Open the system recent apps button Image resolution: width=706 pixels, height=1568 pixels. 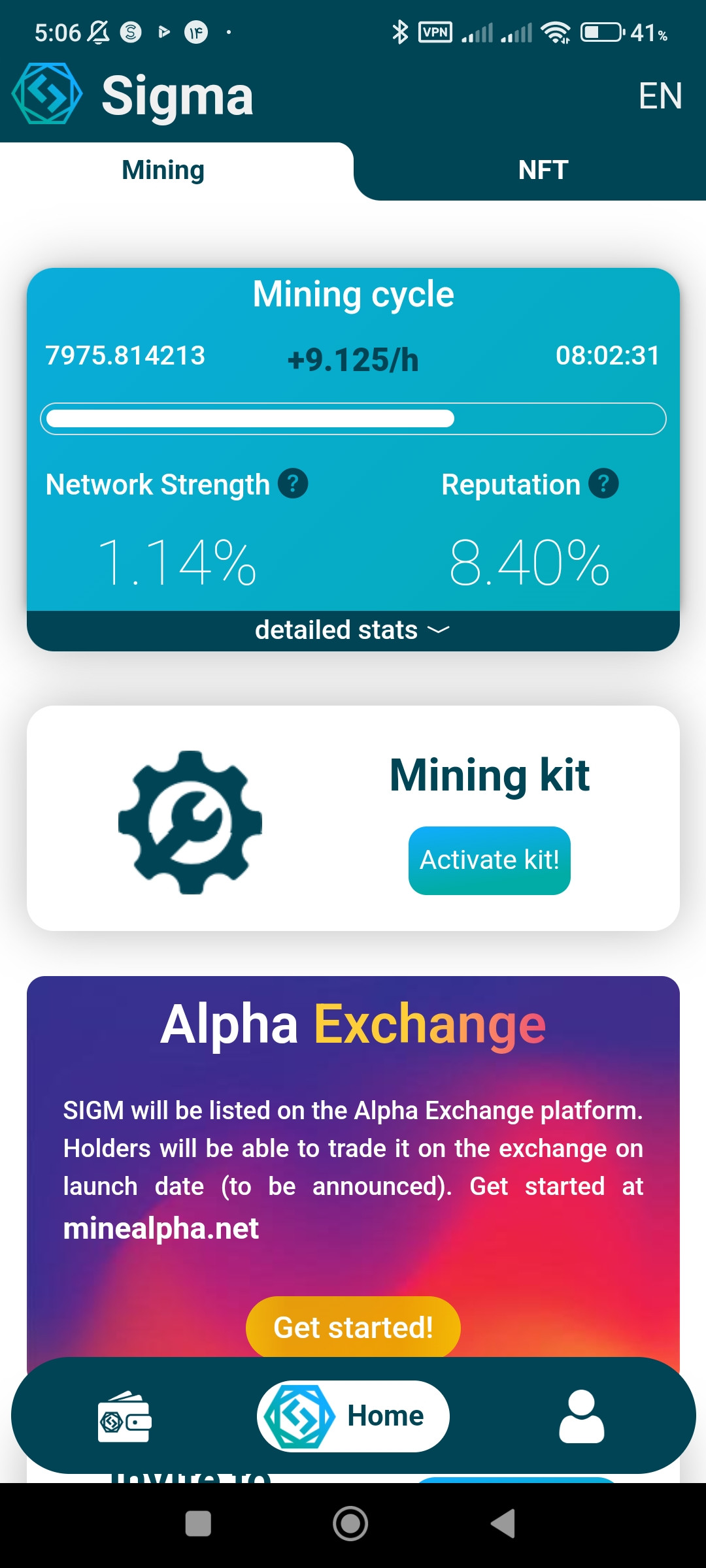point(198,1524)
